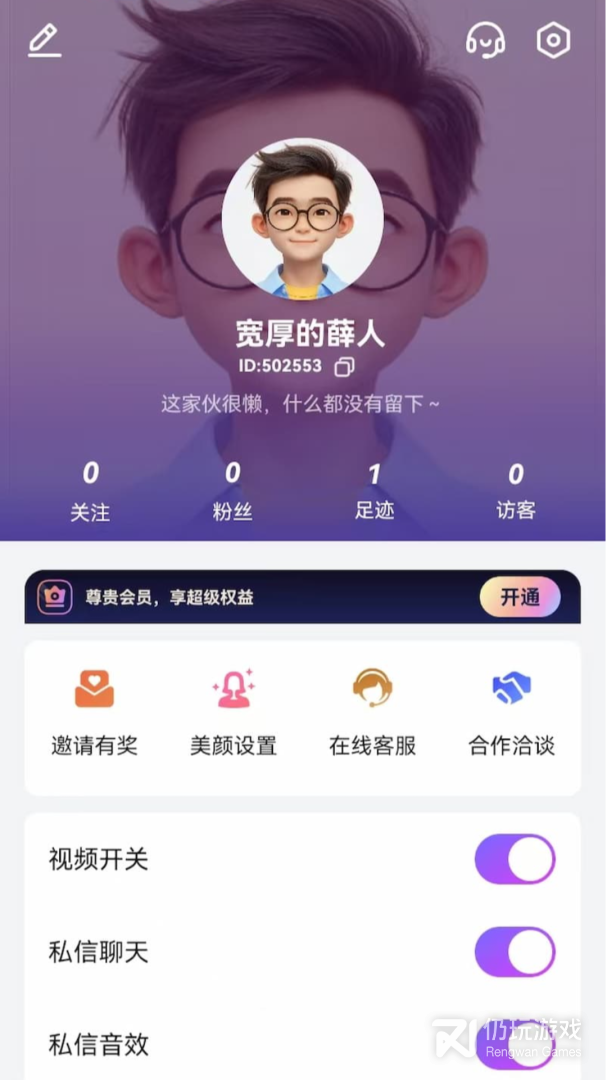Tap the round profile avatar

(x=302, y=219)
